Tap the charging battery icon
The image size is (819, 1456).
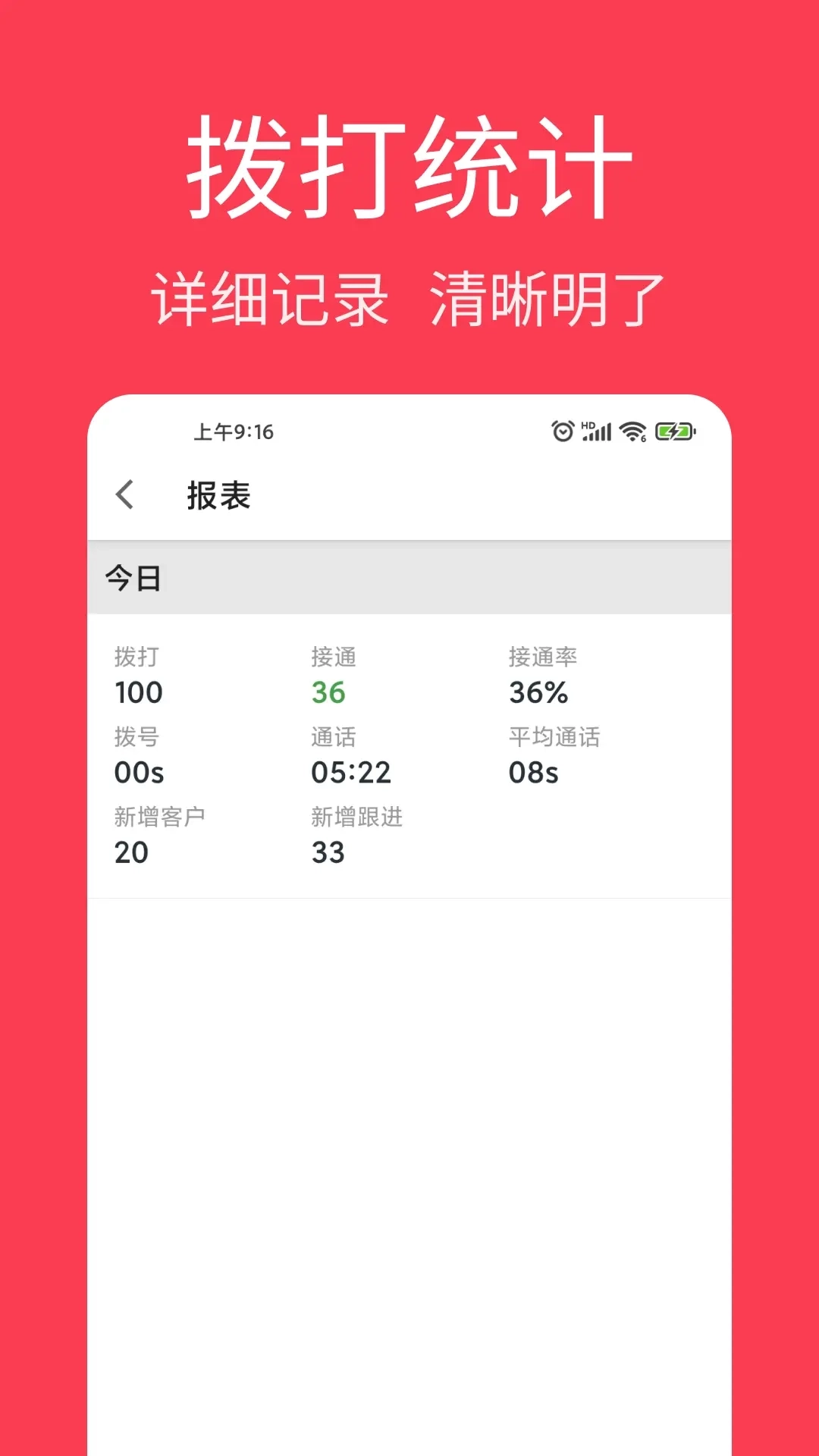(673, 430)
